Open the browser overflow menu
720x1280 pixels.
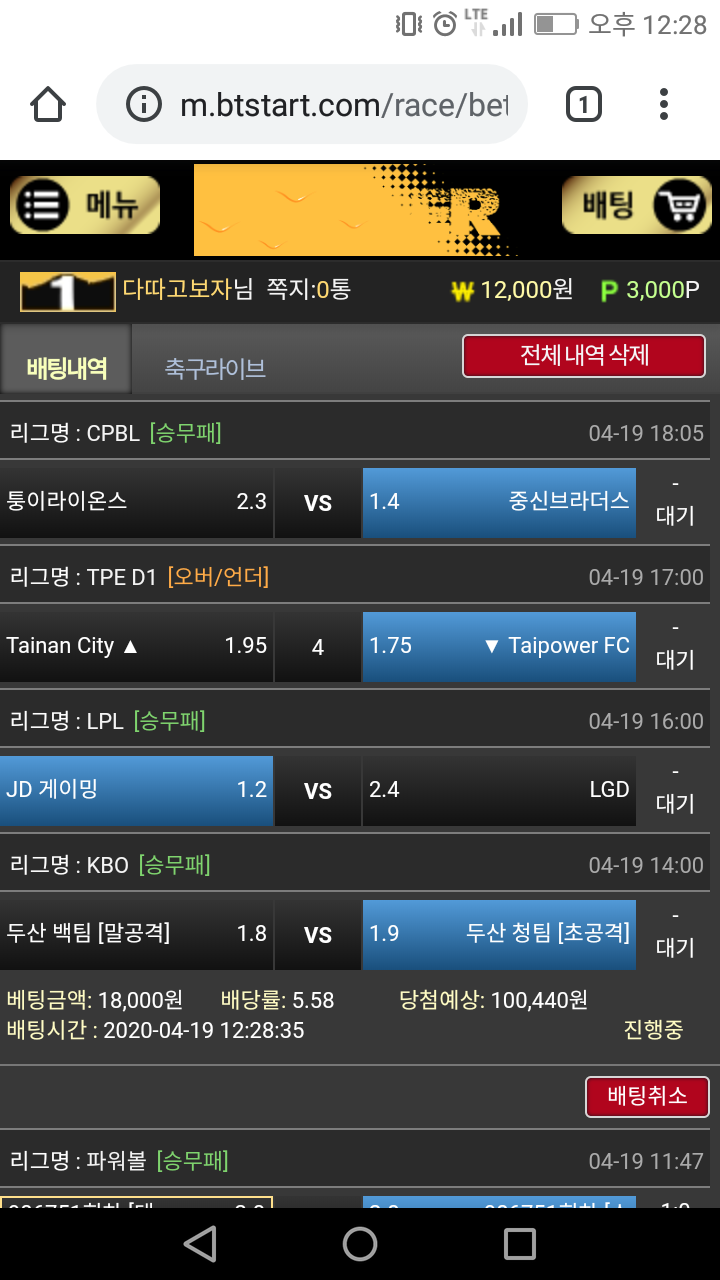tap(664, 104)
